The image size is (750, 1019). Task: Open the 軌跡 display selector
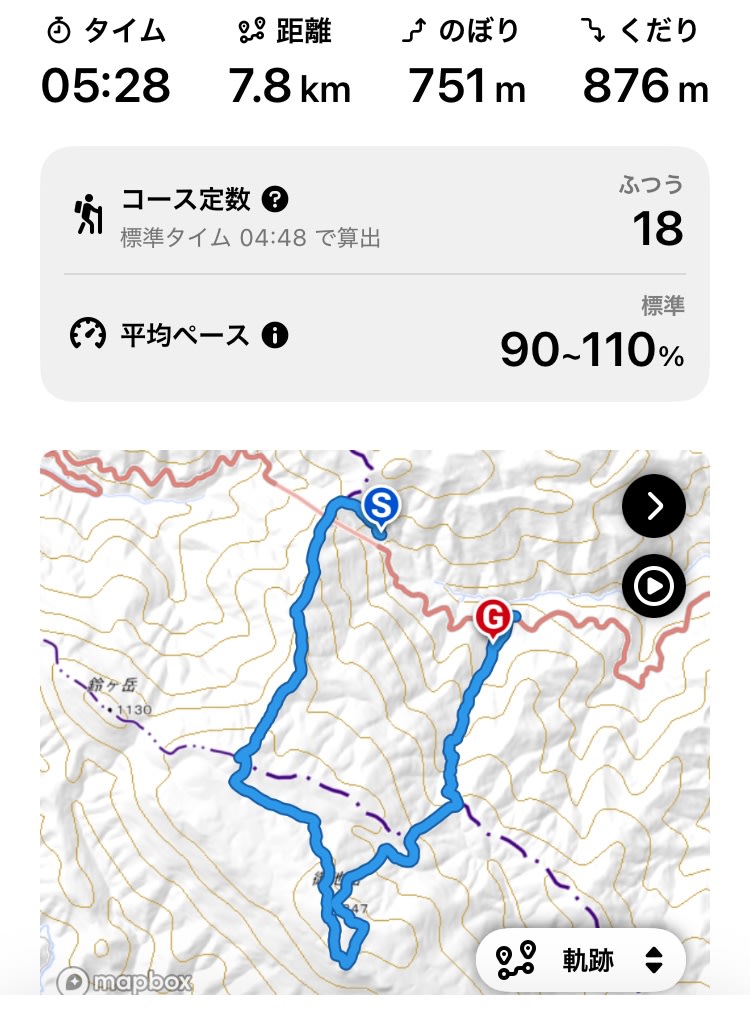click(582, 961)
